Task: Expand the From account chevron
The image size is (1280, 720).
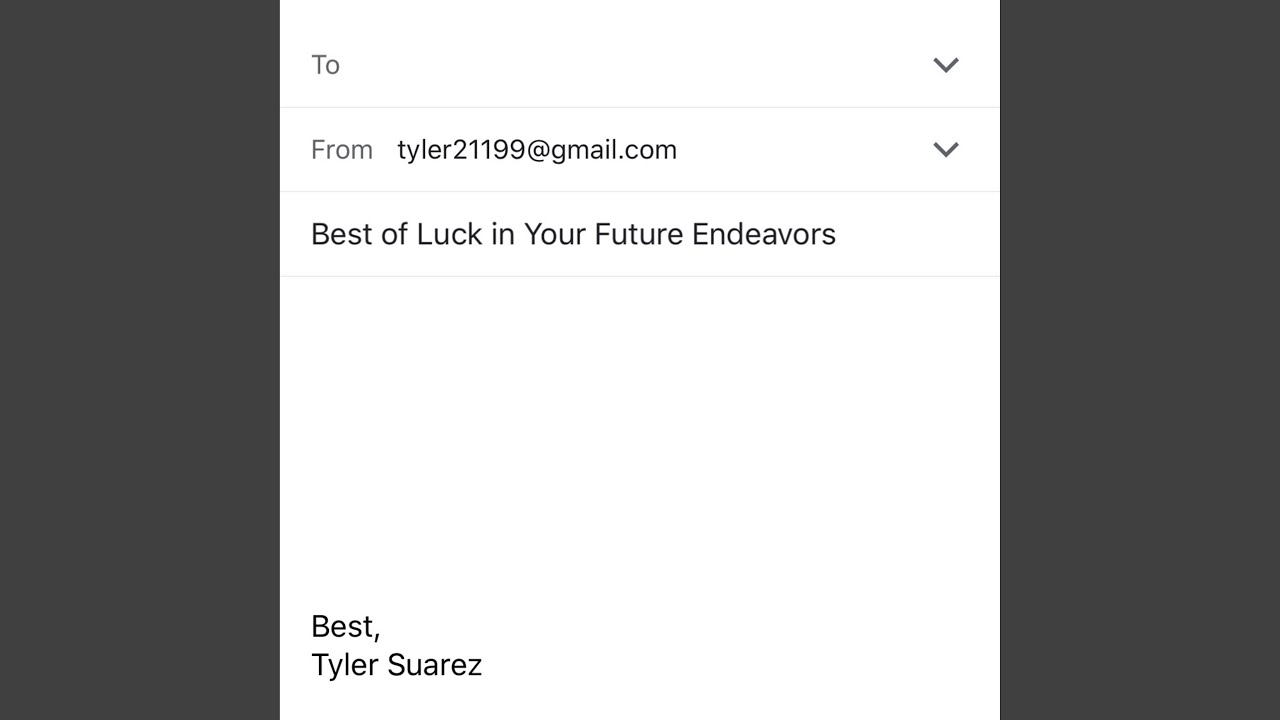Action: pyautogui.click(x=946, y=150)
